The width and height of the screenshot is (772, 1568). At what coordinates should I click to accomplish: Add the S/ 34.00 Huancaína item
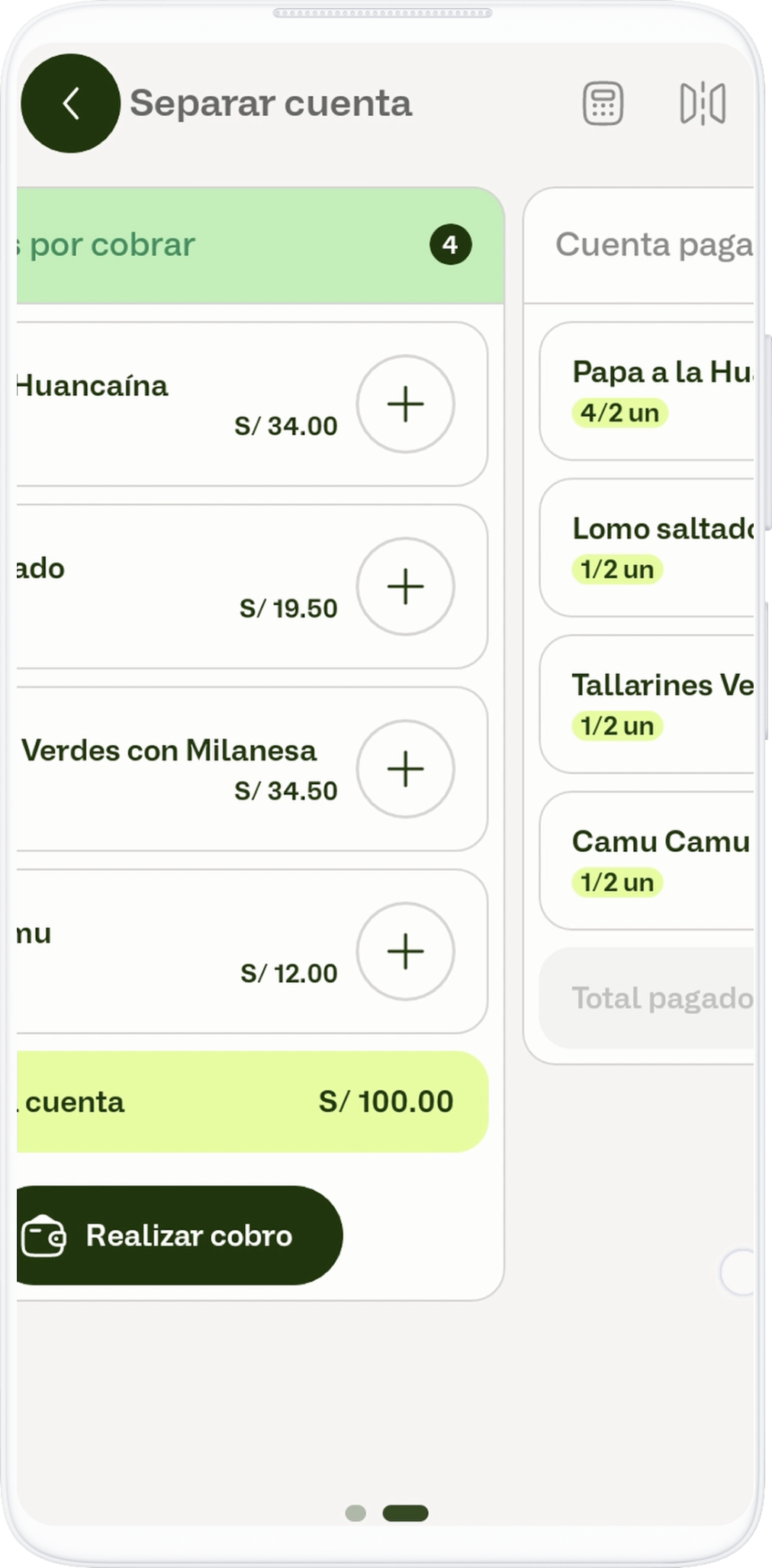tap(406, 404)
